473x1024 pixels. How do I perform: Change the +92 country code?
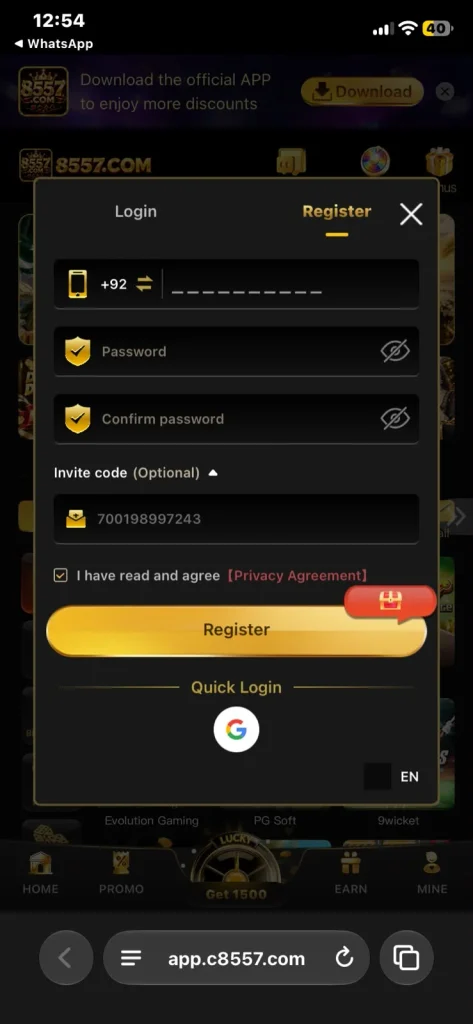click(127, 284)
